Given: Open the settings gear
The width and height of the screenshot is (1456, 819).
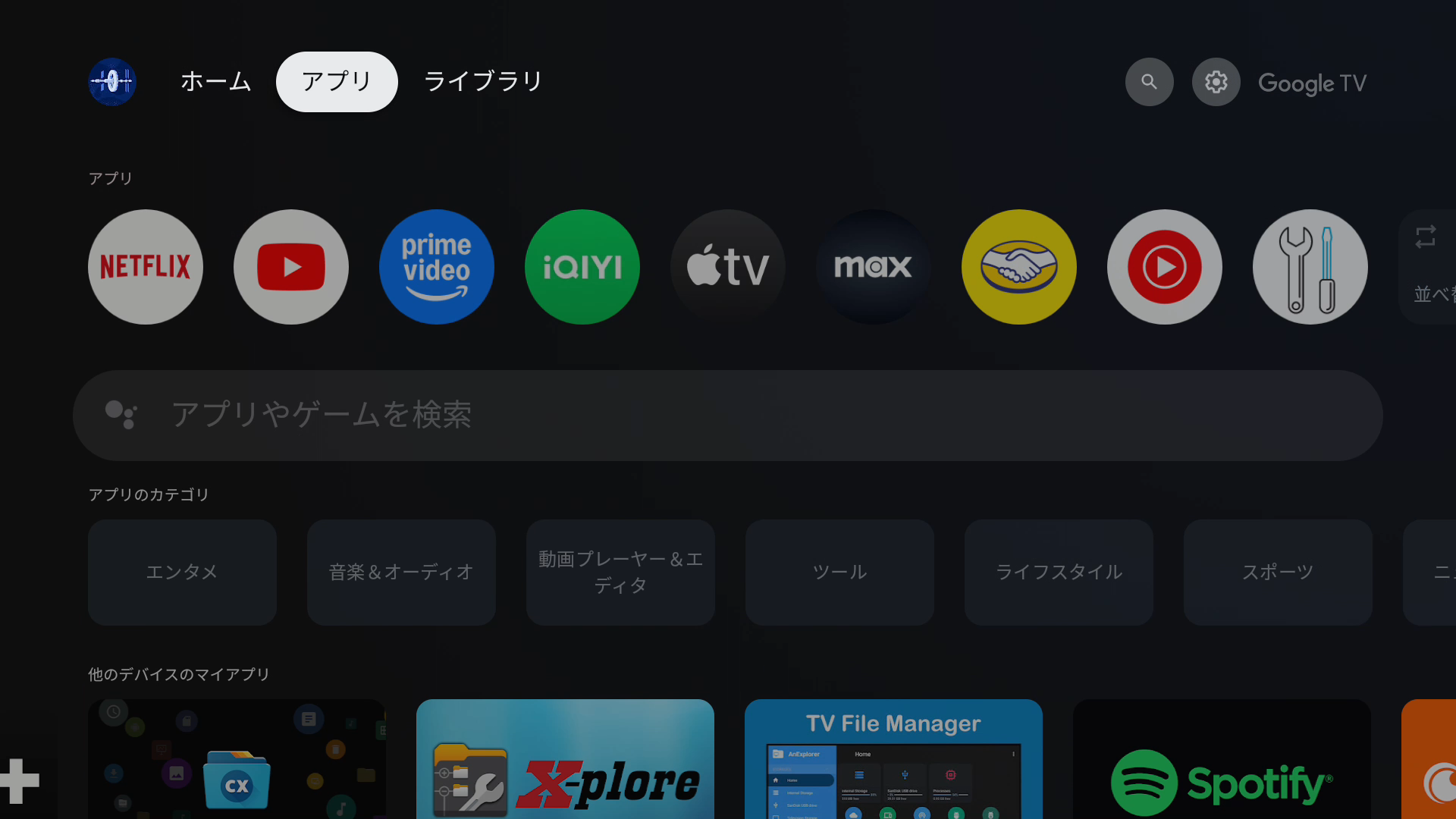Looking at the screenshot, I should [x=1216, y=82].
